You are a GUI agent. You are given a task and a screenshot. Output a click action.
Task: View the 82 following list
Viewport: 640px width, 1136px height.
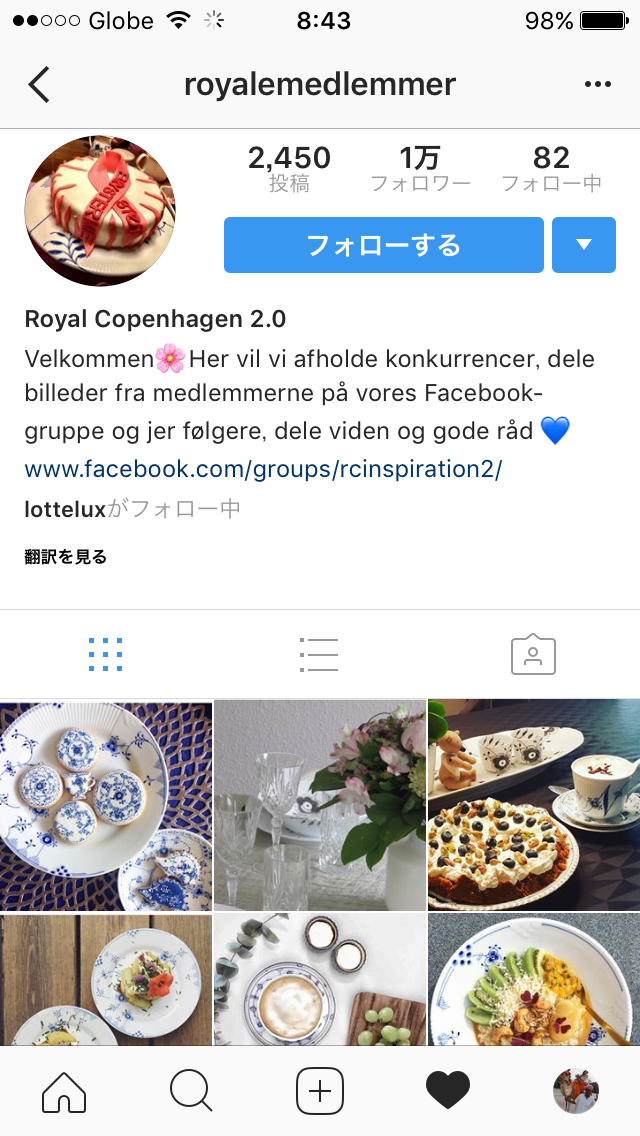coord(551,169)
